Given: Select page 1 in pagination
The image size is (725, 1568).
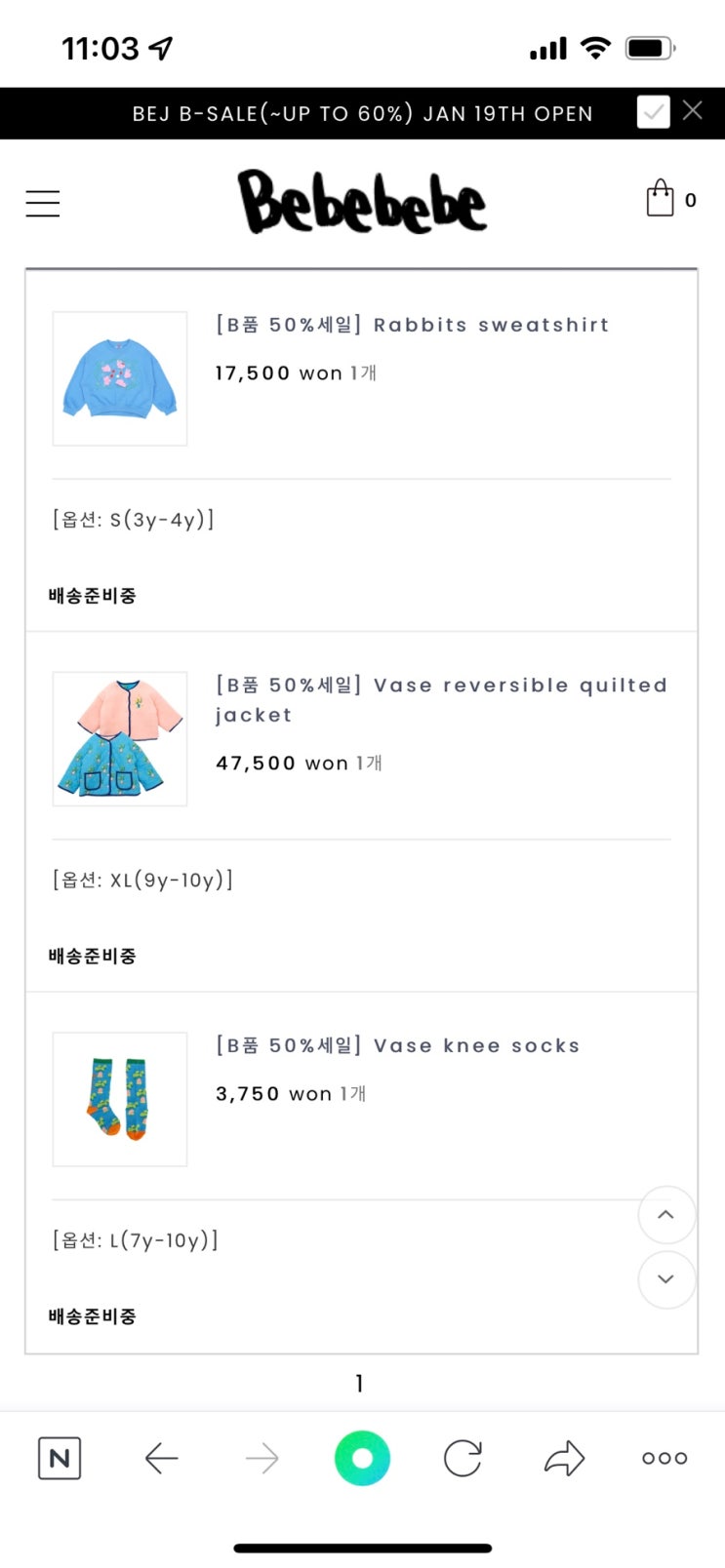Looking at the screenshot, I should 360,1383.
